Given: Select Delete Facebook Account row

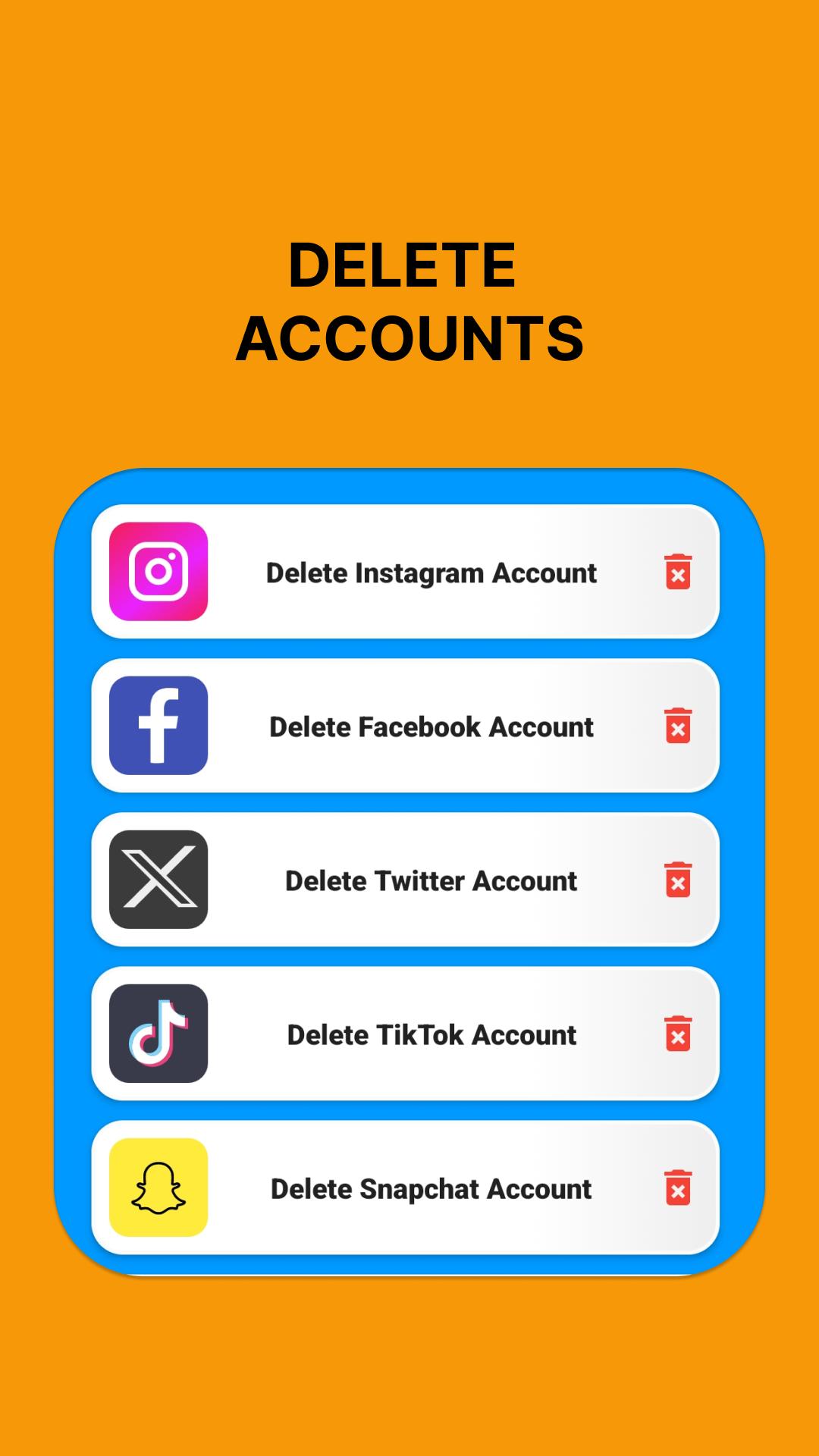Looking at the screenshot, I should (405, 726).
